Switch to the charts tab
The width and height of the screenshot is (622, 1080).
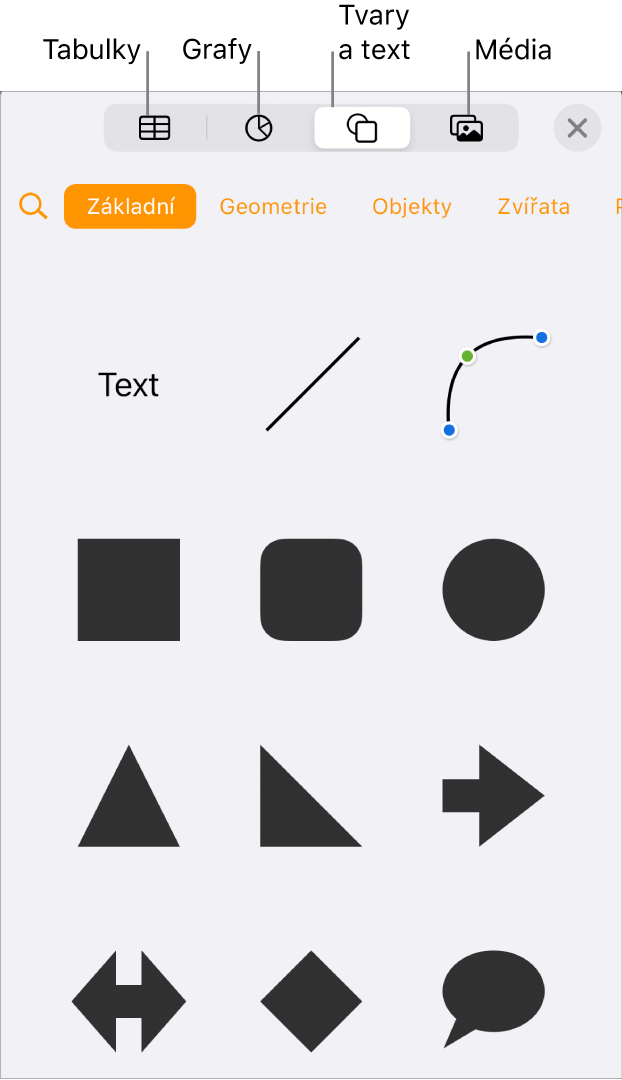pyautogui.click(x=259, y=128)
